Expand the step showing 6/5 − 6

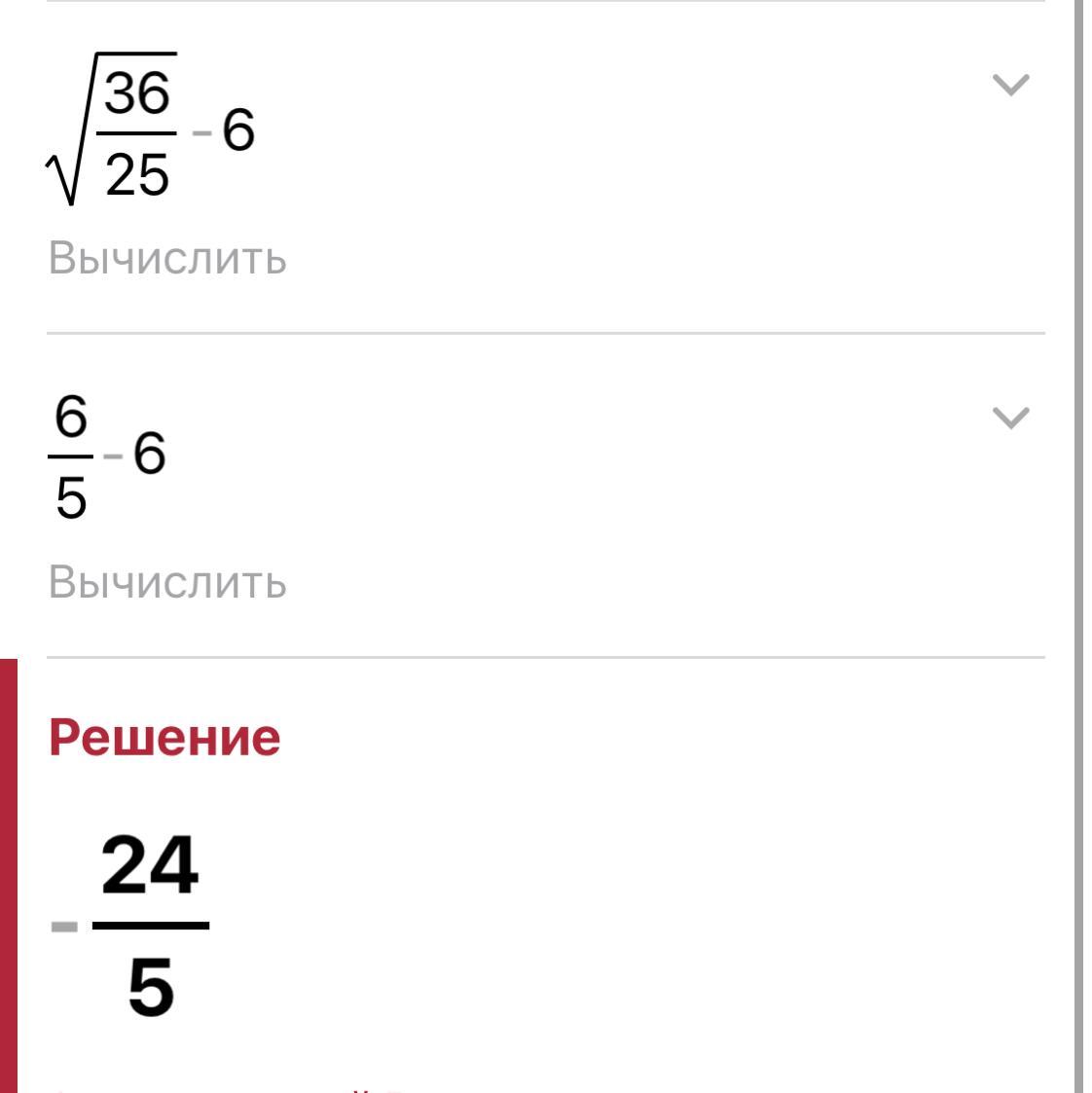coord(1009,419)
